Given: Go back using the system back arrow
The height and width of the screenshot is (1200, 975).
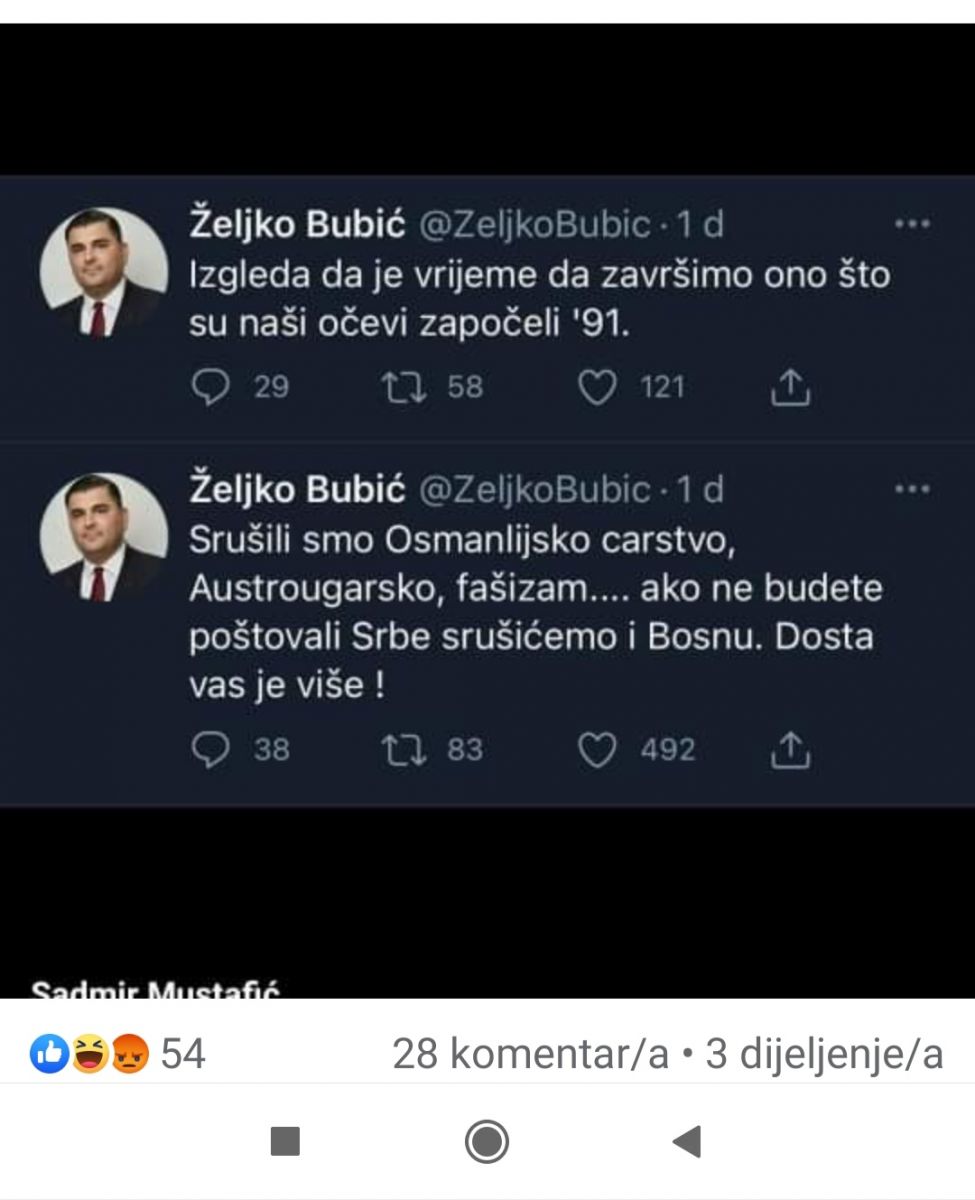Looking at the screenshot, I should coord(687,1141).
